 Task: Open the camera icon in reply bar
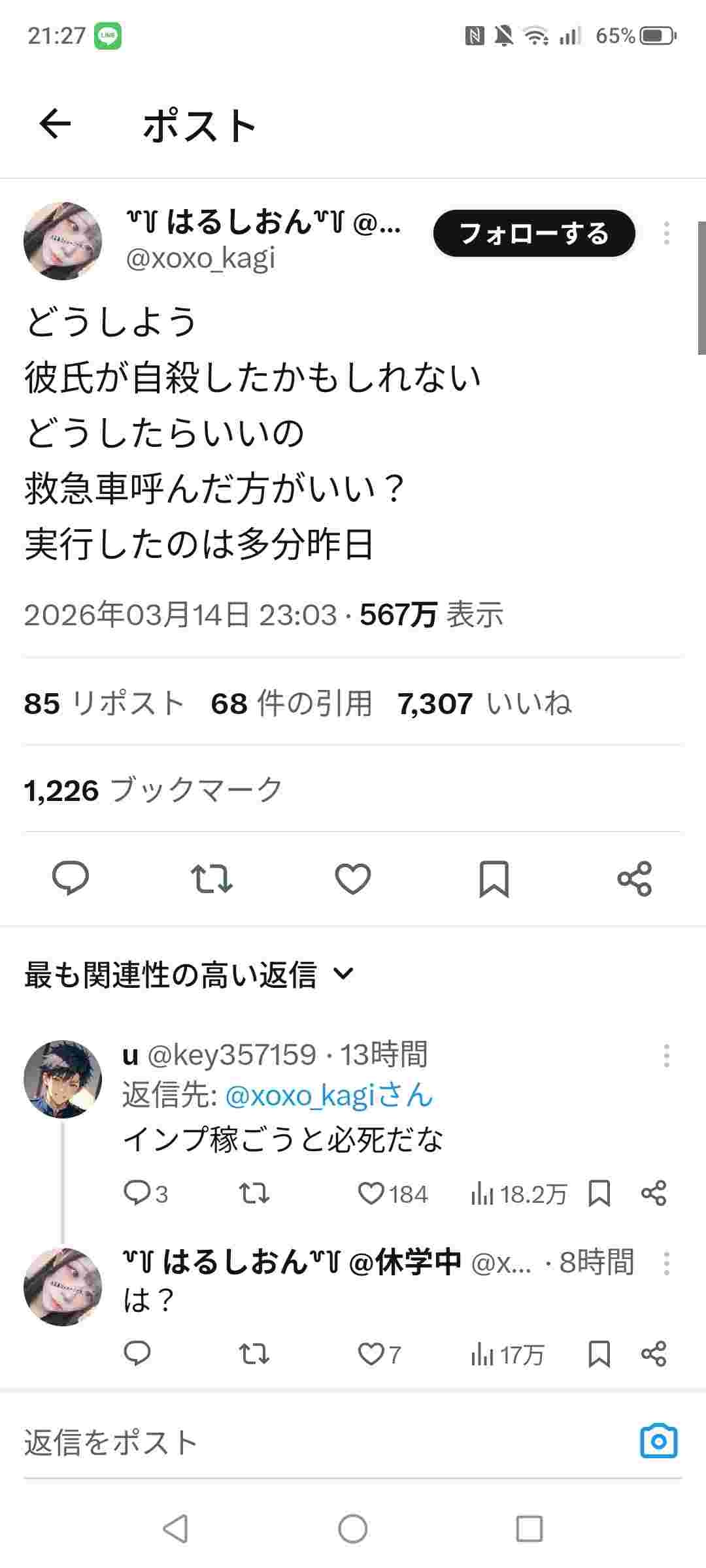click(658, 1441)
